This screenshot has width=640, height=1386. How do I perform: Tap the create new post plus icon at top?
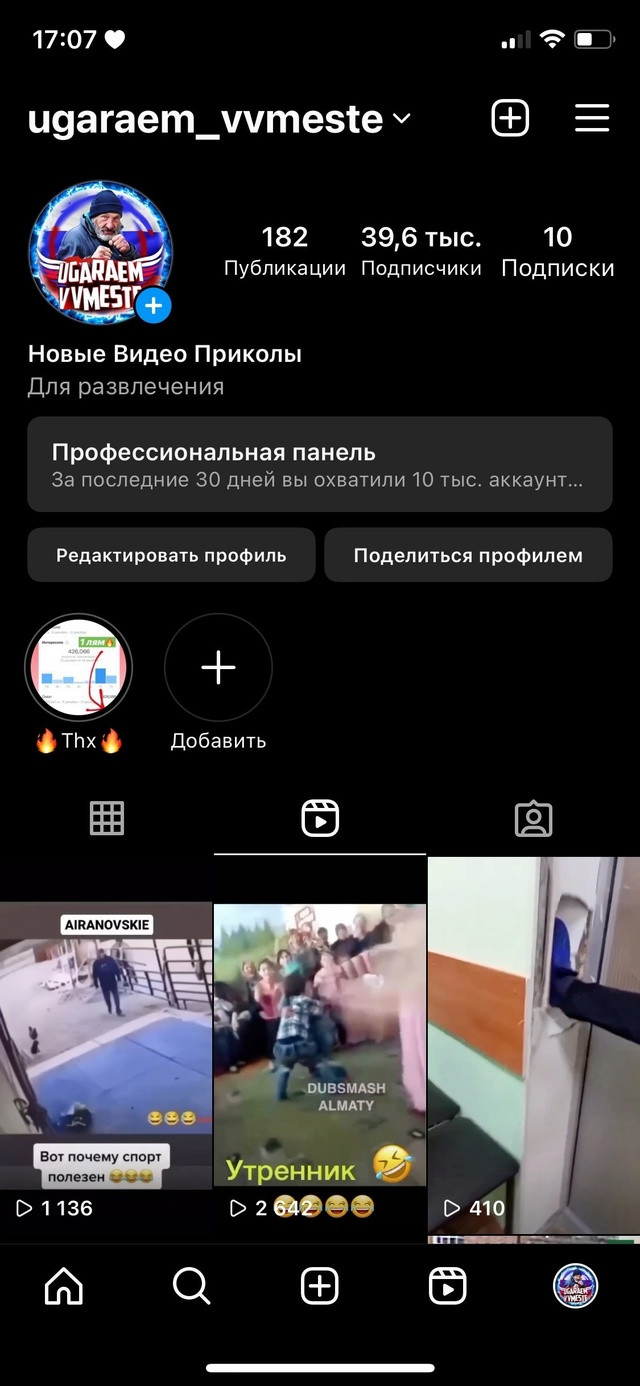[510, 119]
